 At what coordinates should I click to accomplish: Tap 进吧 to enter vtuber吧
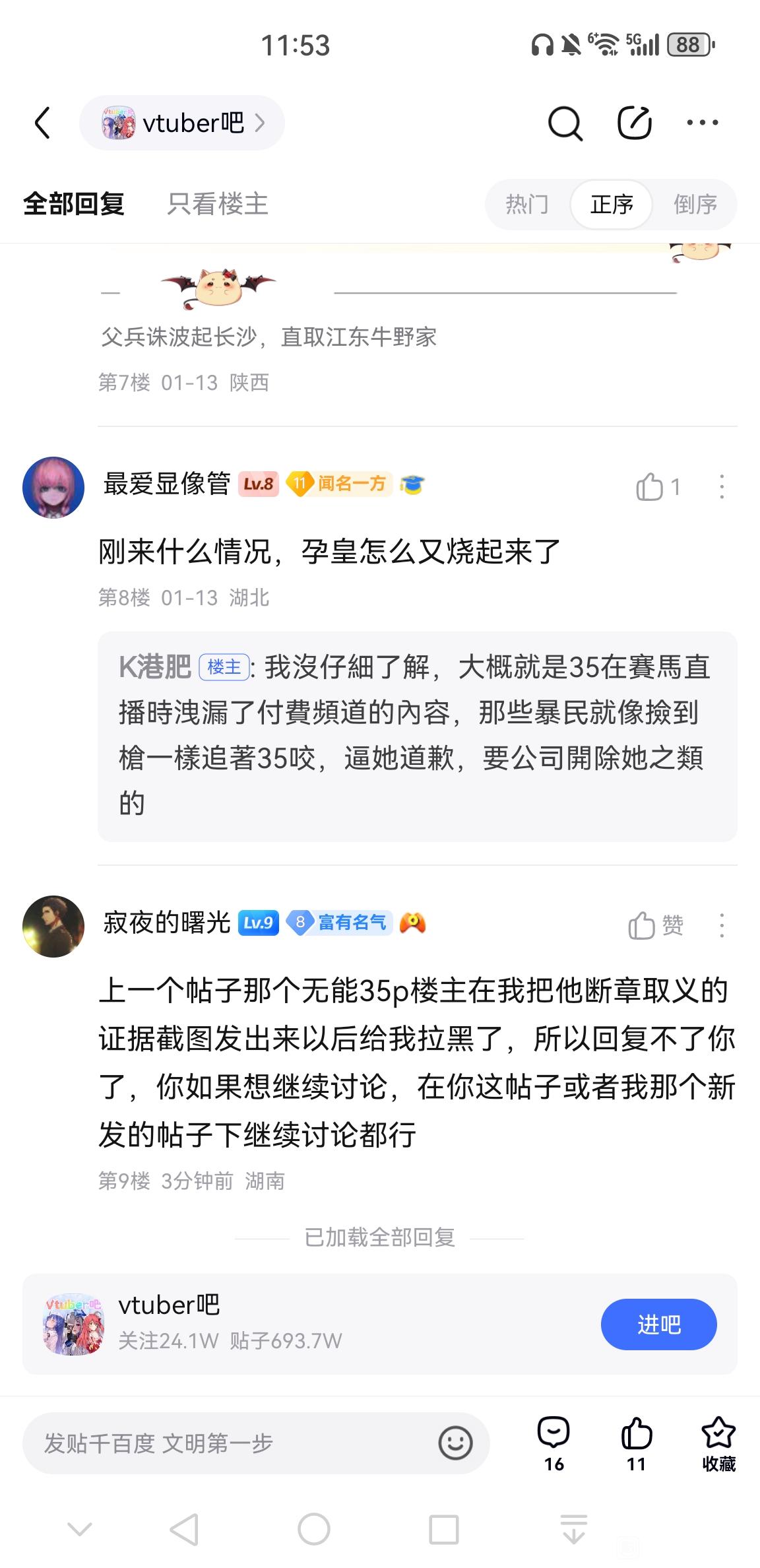tap(658, 1324)
